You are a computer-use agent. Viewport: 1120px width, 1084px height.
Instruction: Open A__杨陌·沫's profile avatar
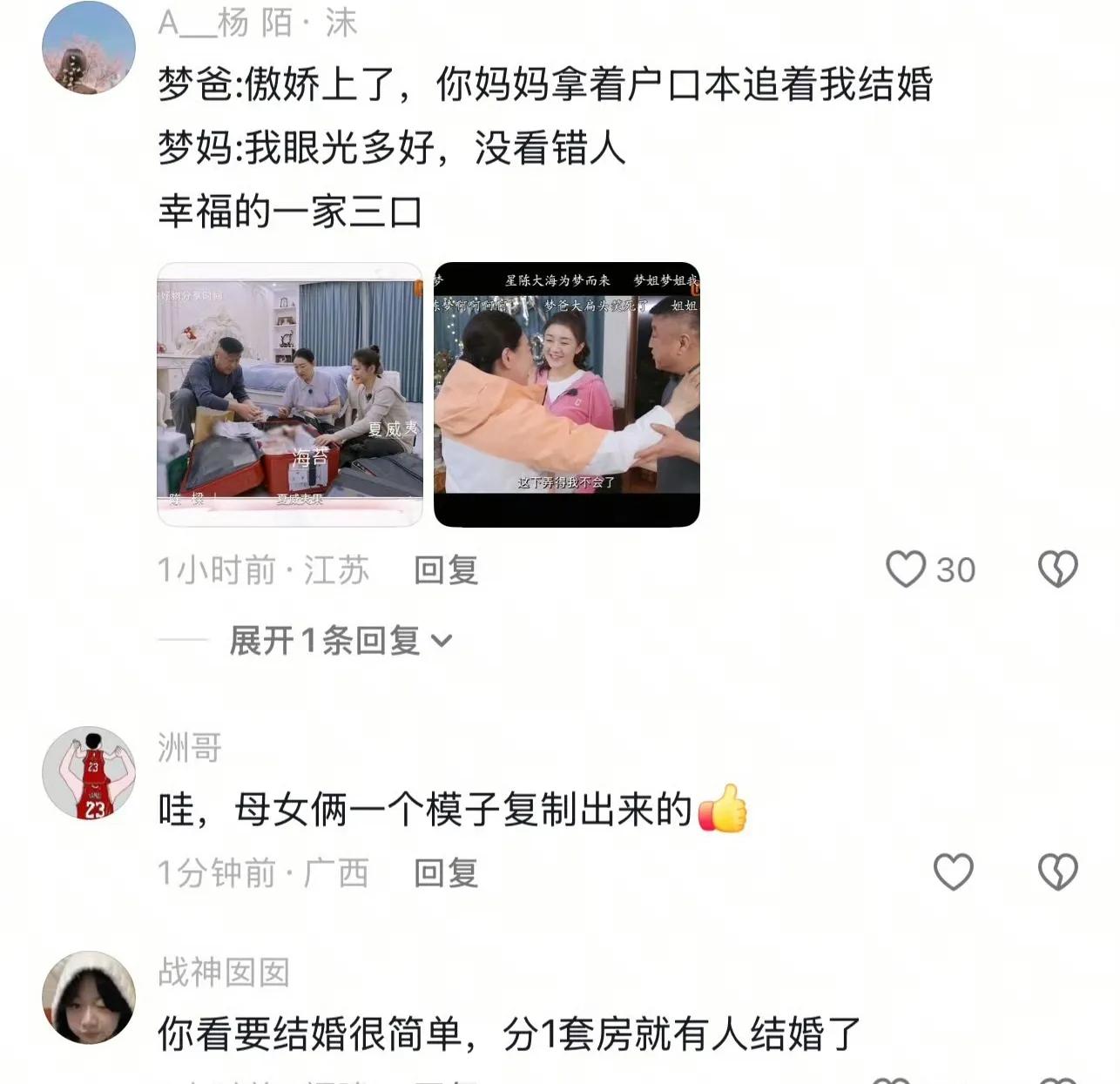[x=89, y=48]
